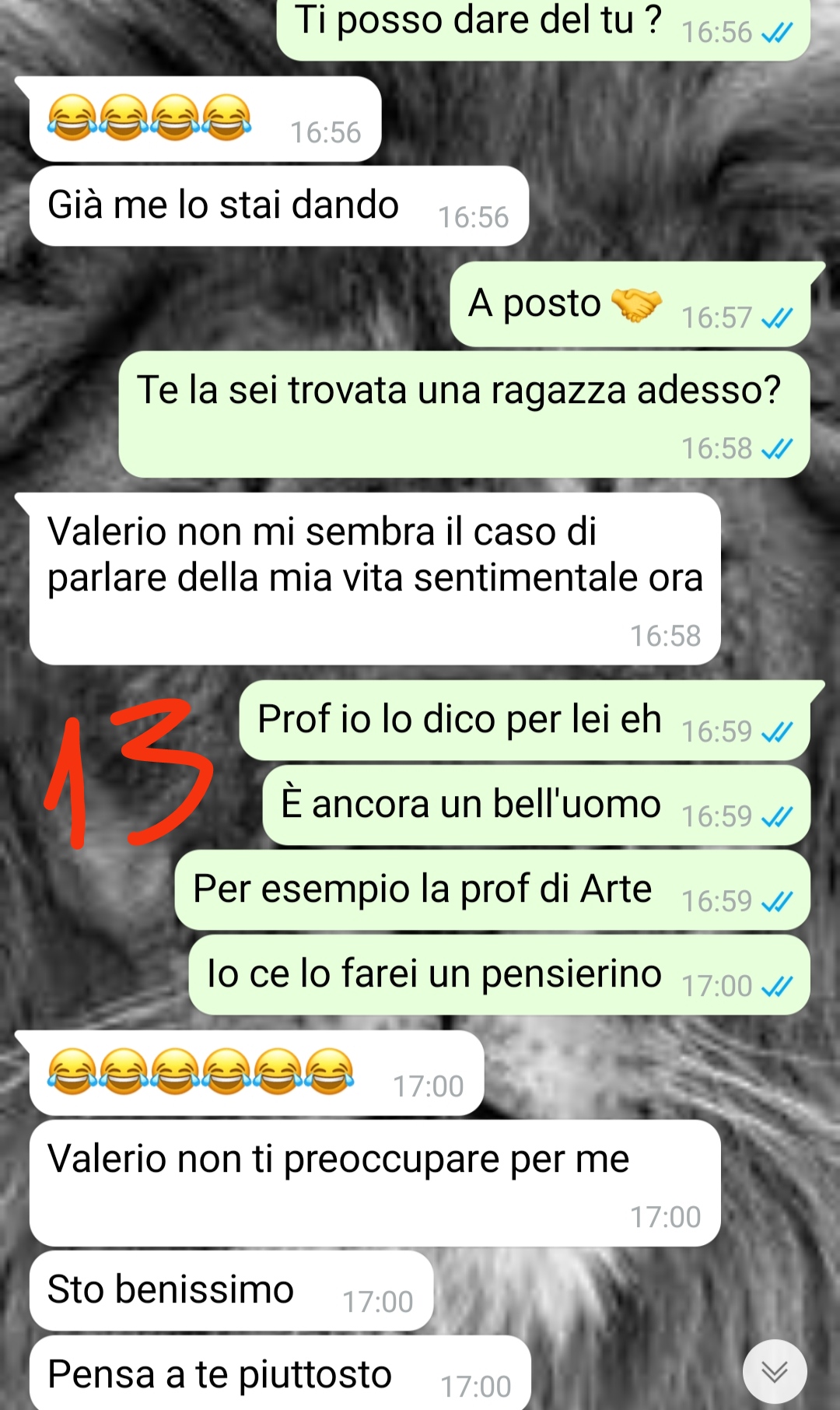The image size is (840, 1410).
Task: Jump to the latest messages with the down arrows
Action: 775,1371
